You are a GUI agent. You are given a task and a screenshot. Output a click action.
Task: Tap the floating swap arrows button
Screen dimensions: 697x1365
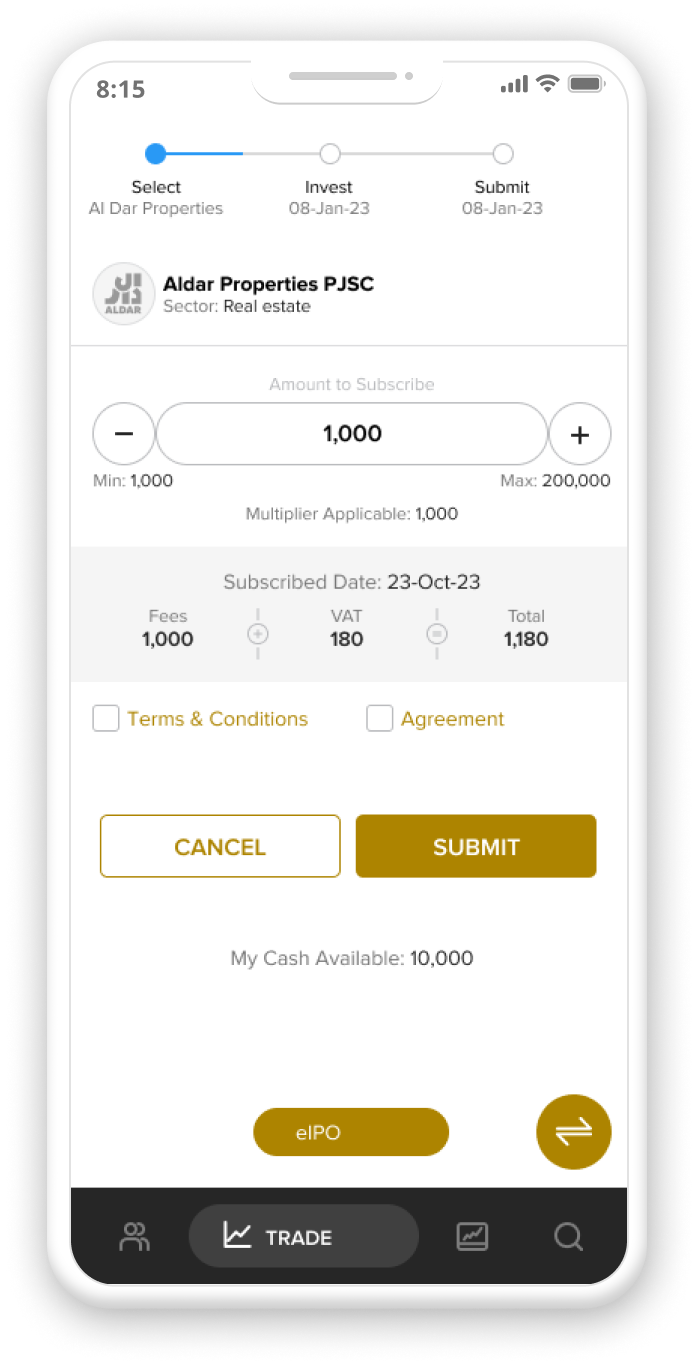pos(574,1132)
